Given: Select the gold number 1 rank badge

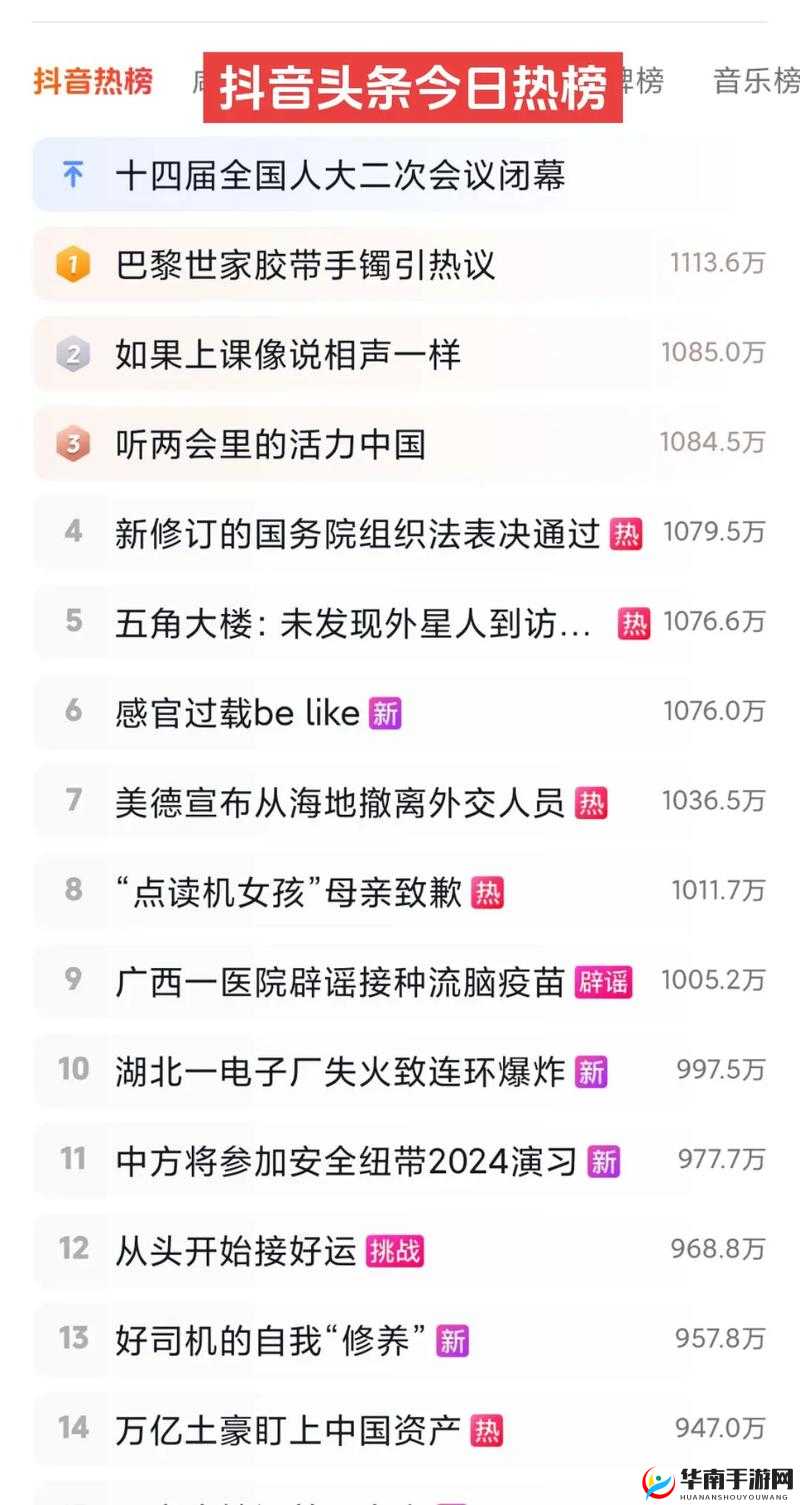Looking at the screenshot, I should tap(71, 265).
